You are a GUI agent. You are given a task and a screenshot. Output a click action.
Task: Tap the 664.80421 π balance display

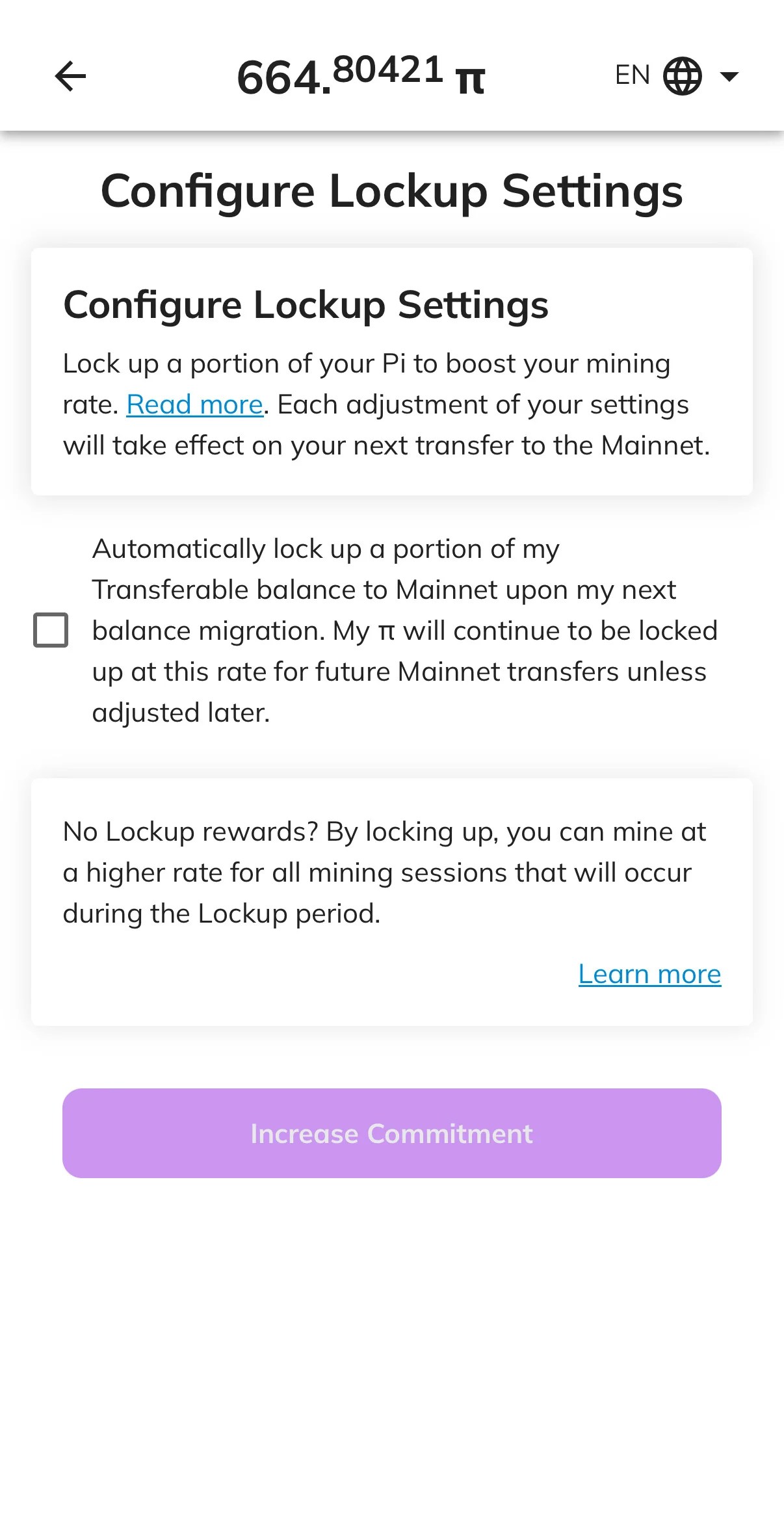[x=361, y=76]
